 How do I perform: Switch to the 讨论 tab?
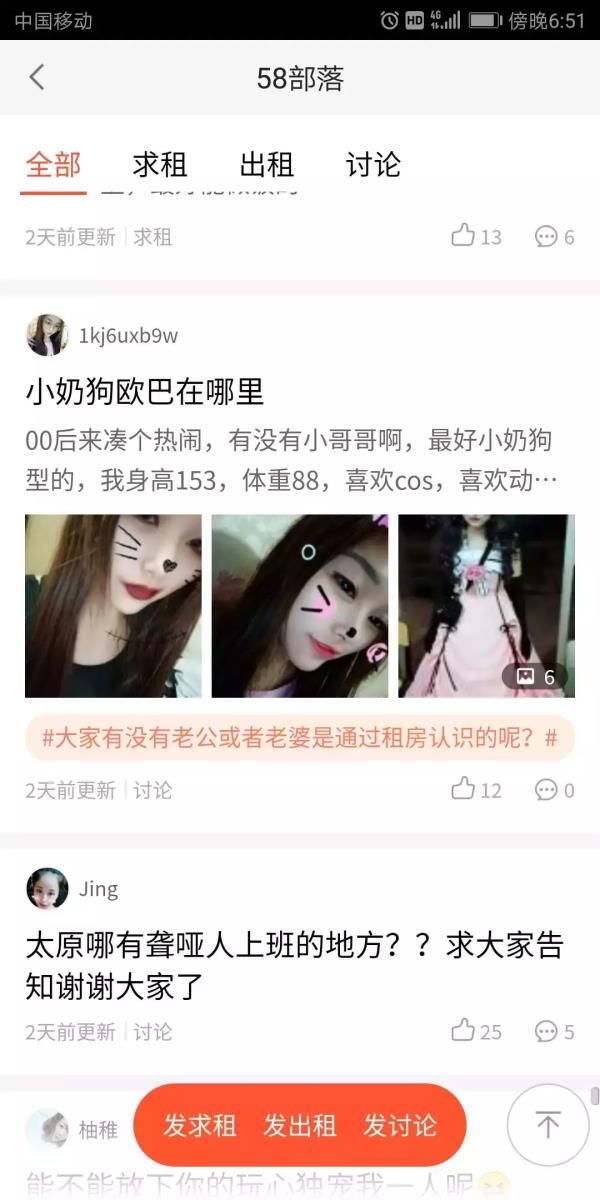tap(373, 164)
